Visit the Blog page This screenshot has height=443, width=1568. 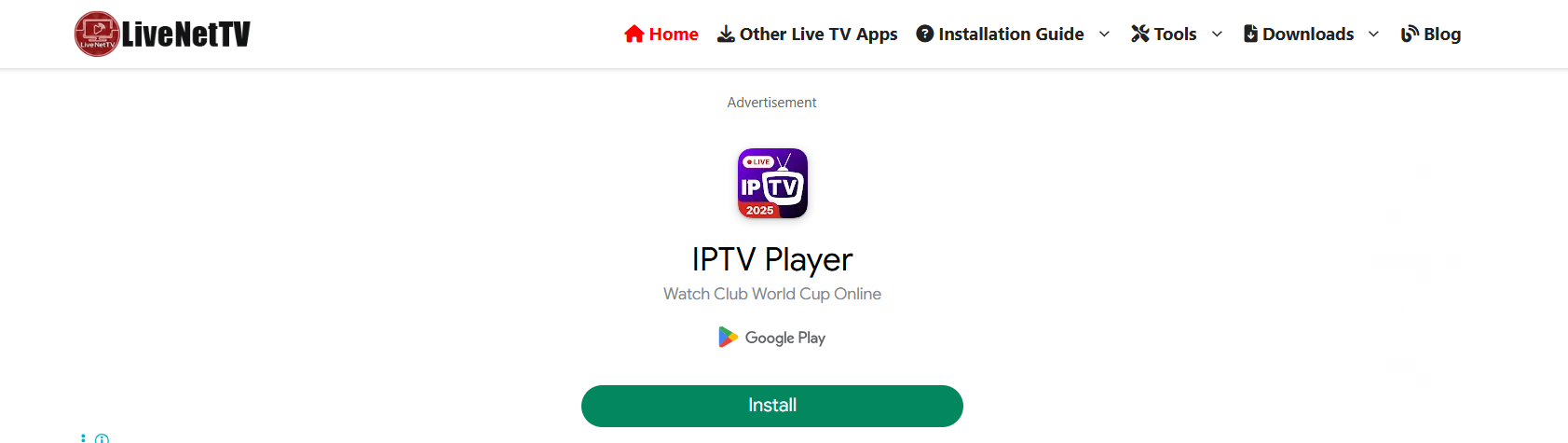tap(1431, 35)
